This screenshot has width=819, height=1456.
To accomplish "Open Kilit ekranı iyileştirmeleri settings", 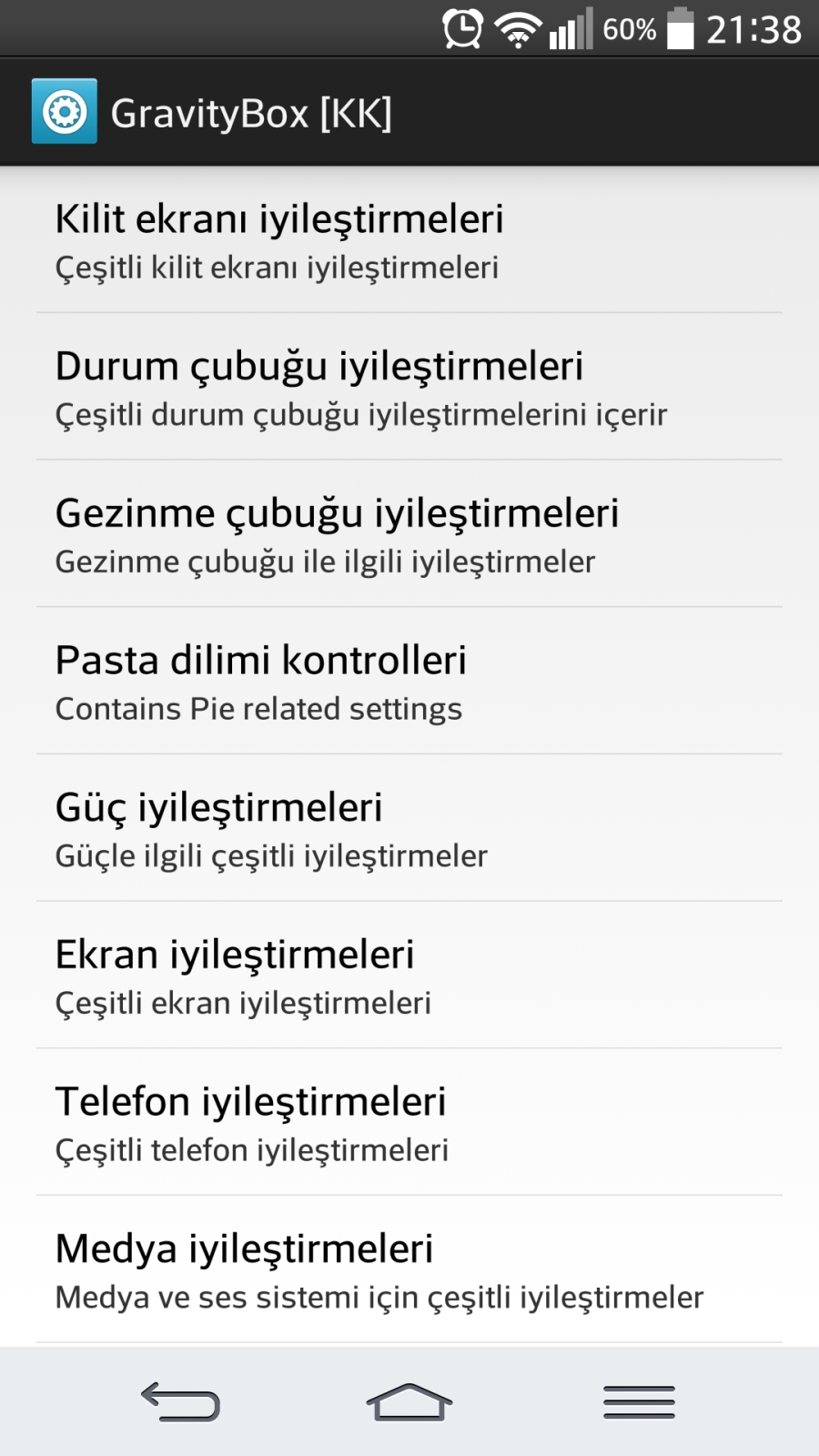I will click(409, 240).
